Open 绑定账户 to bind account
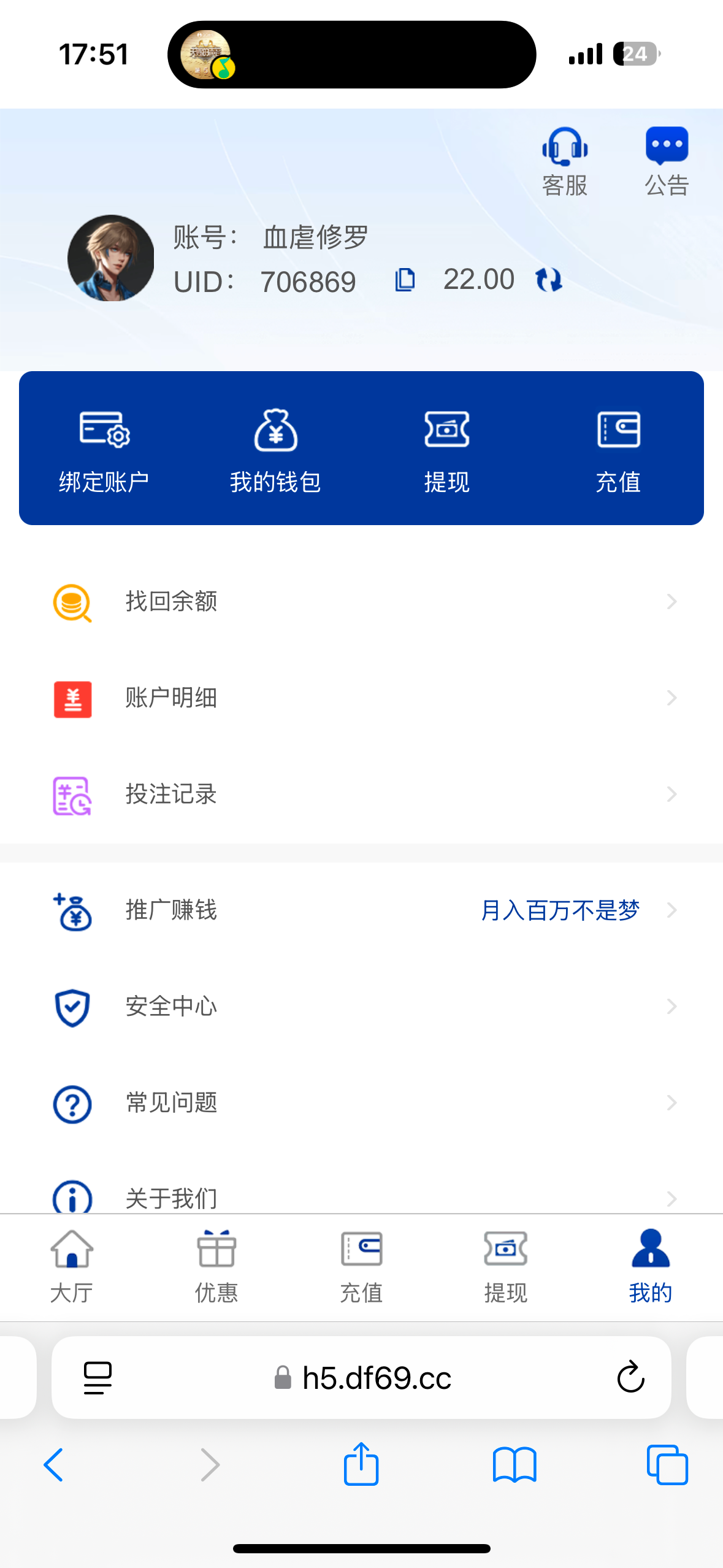Viewport: 723px width, 1568px height. coord(104,450)
